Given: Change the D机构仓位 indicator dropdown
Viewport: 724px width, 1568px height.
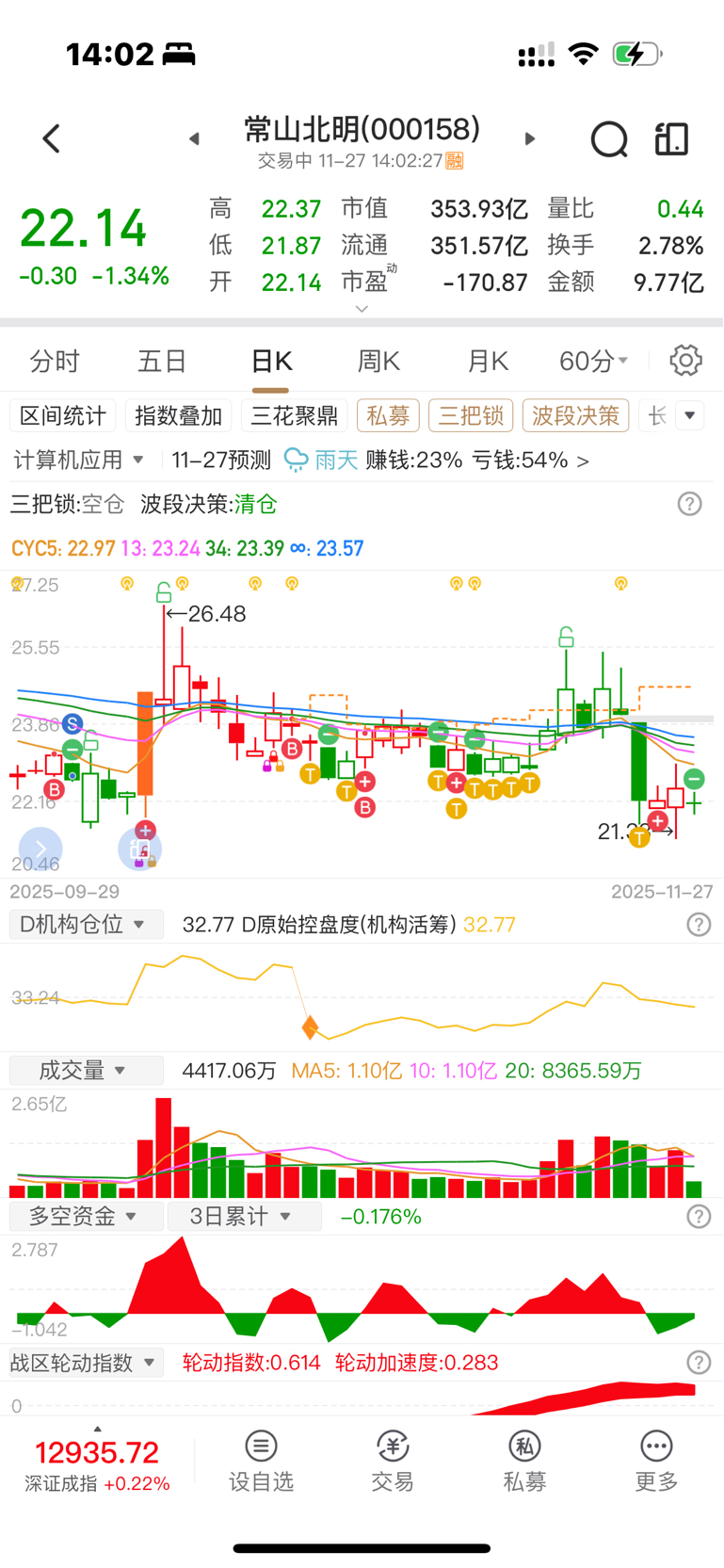Looking at the screenshot, I should (x=86, y=925).
